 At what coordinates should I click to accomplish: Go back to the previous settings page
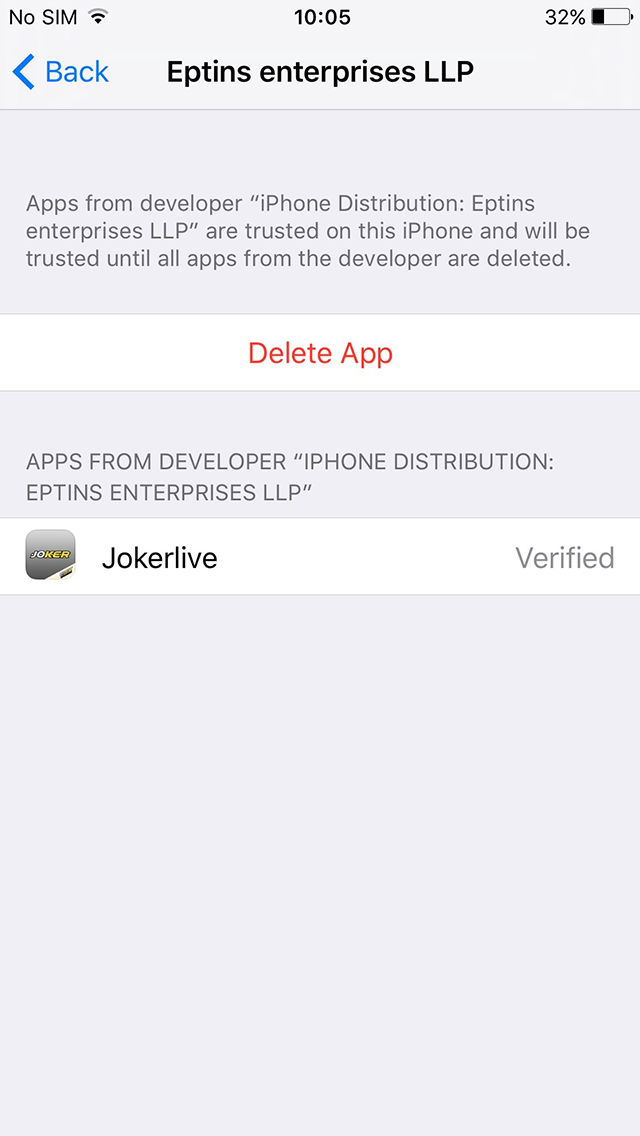(x=61, y=72)
